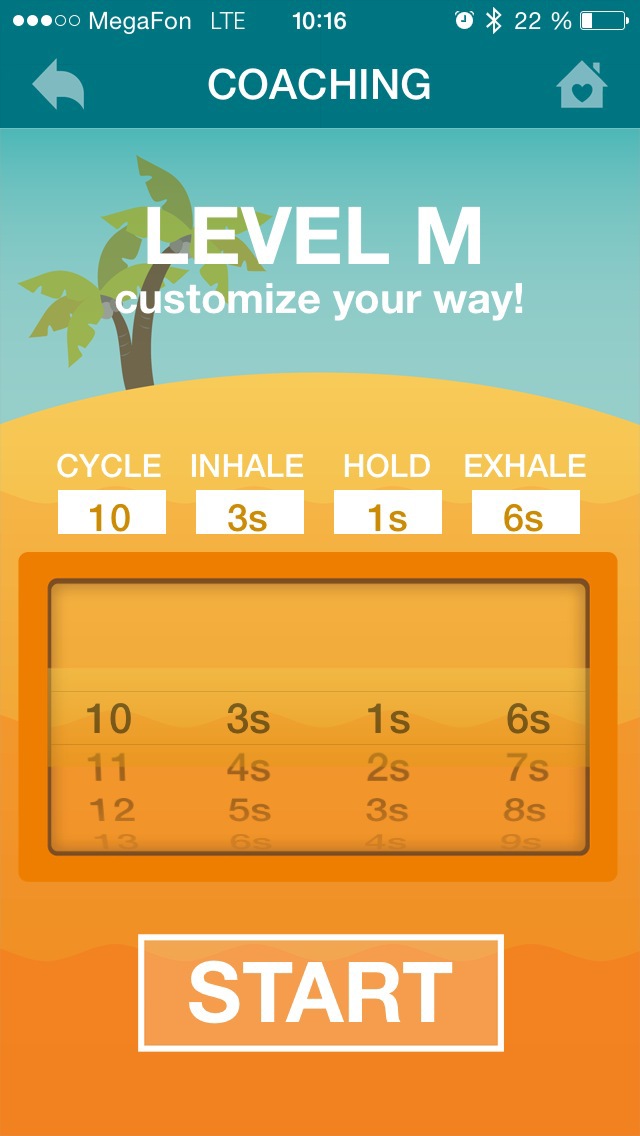Tap the INHALE value field showing 3s
640x1136 pixels.
(x=249, y=513)
